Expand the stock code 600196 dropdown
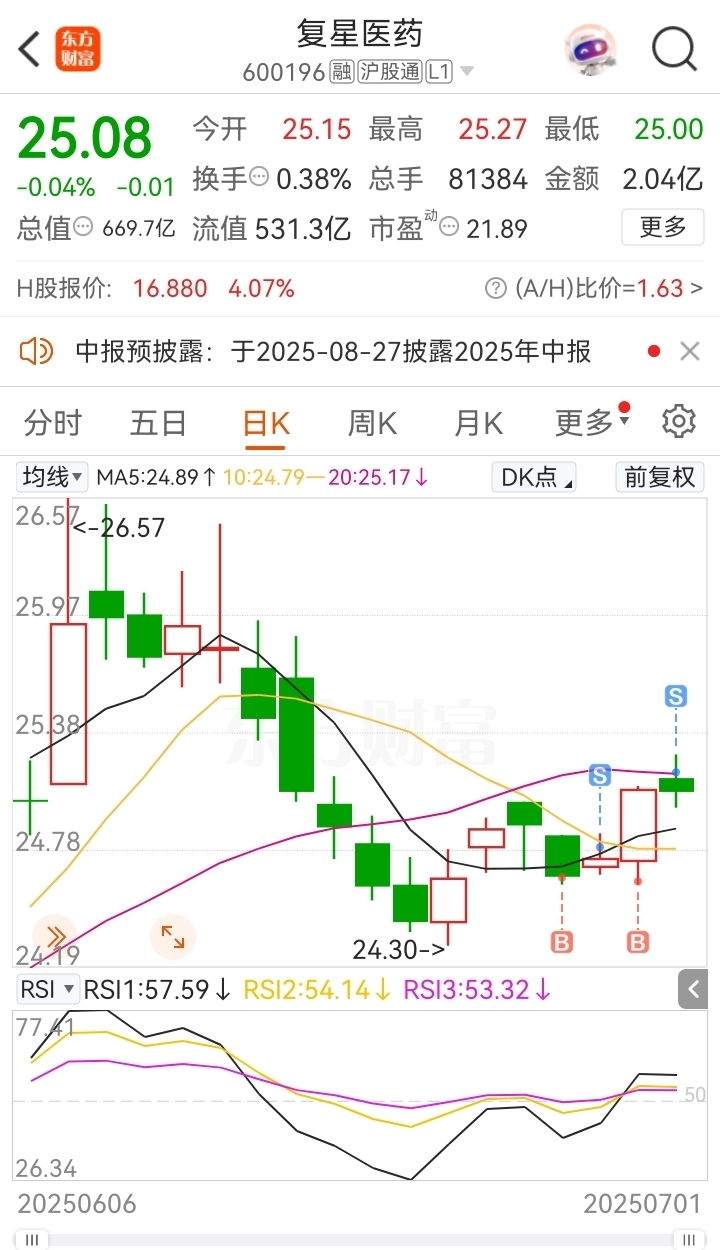 tap(359, 72)
